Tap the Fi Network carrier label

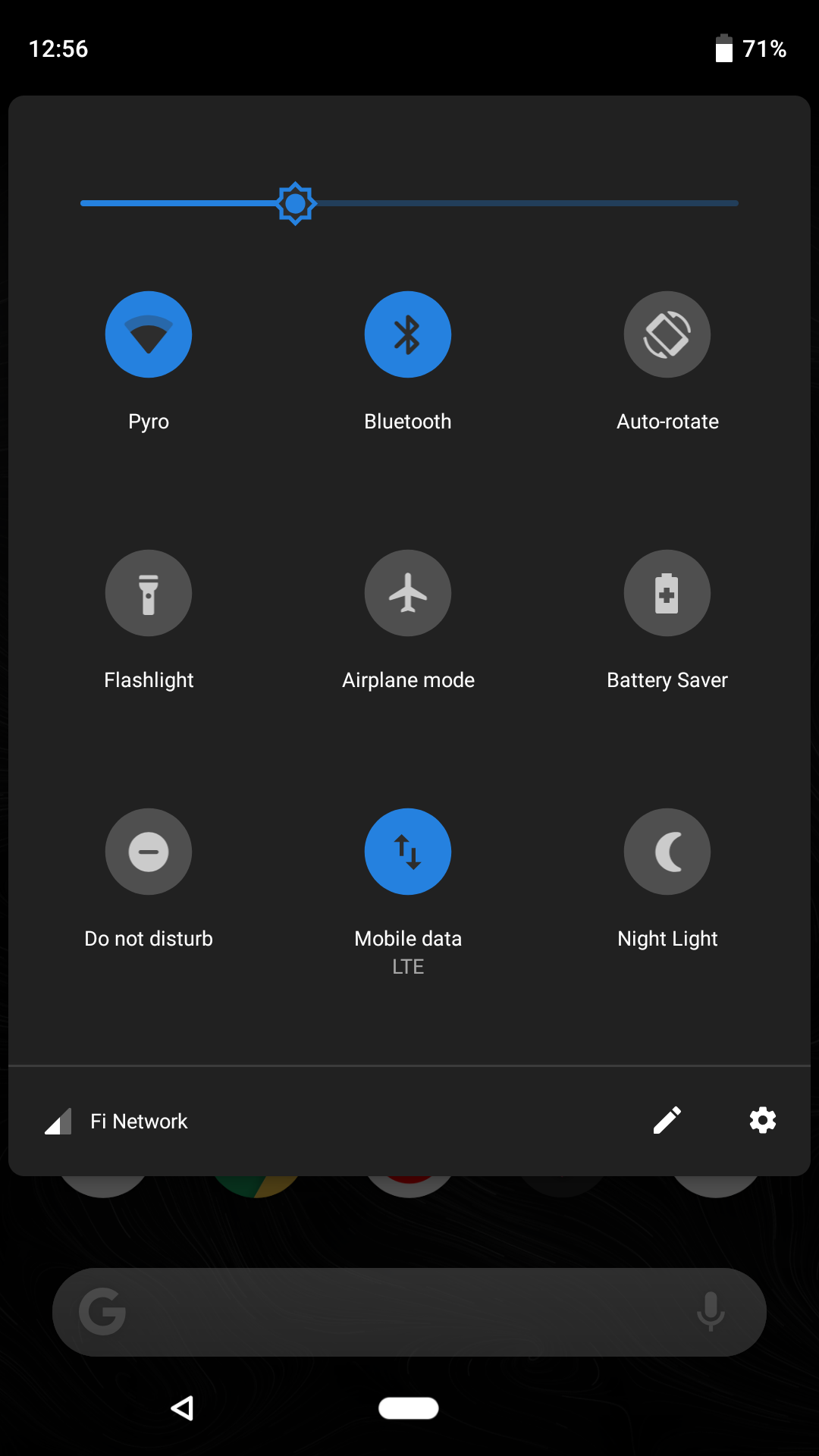tap(138, 1121)
